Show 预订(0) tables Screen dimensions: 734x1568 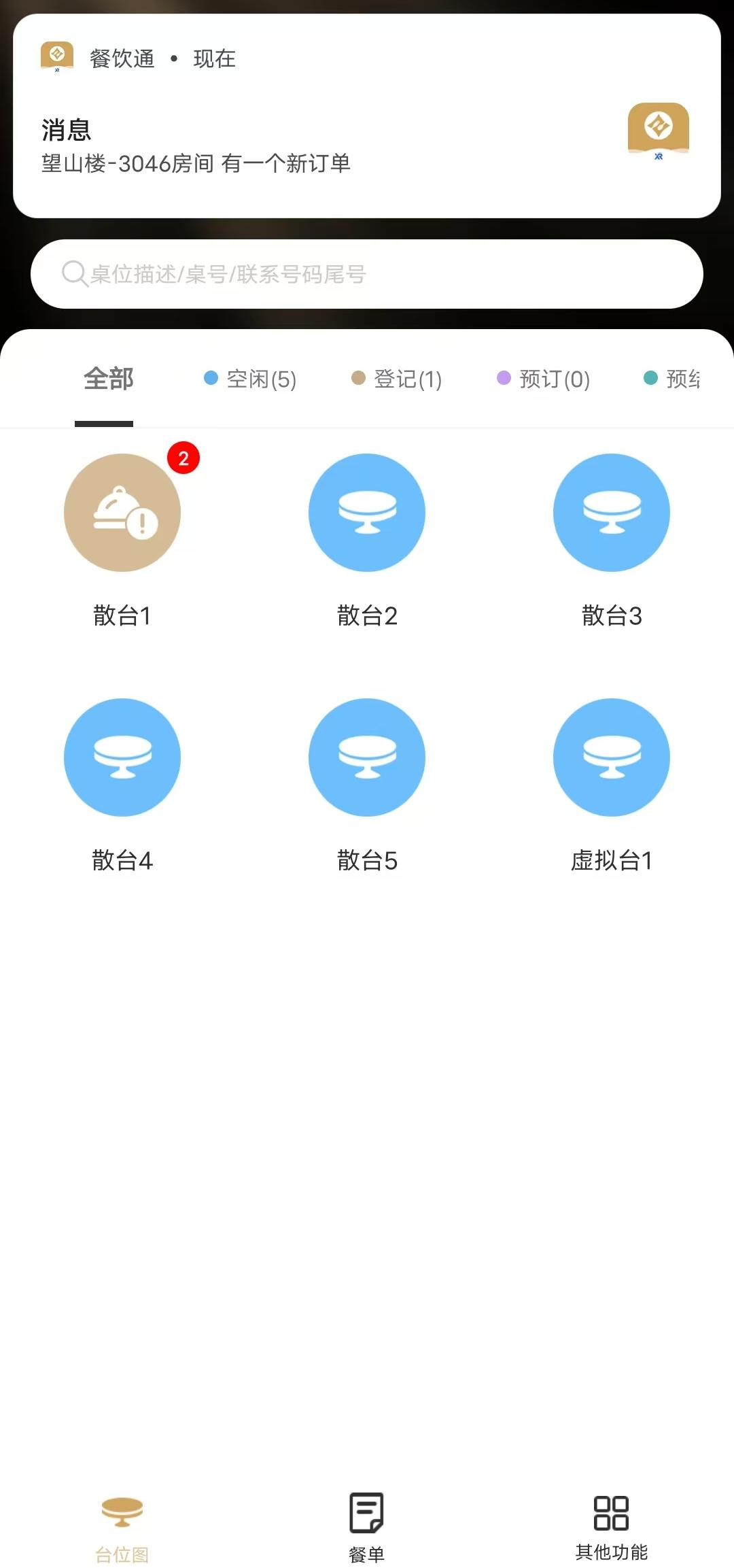[544, 379]
